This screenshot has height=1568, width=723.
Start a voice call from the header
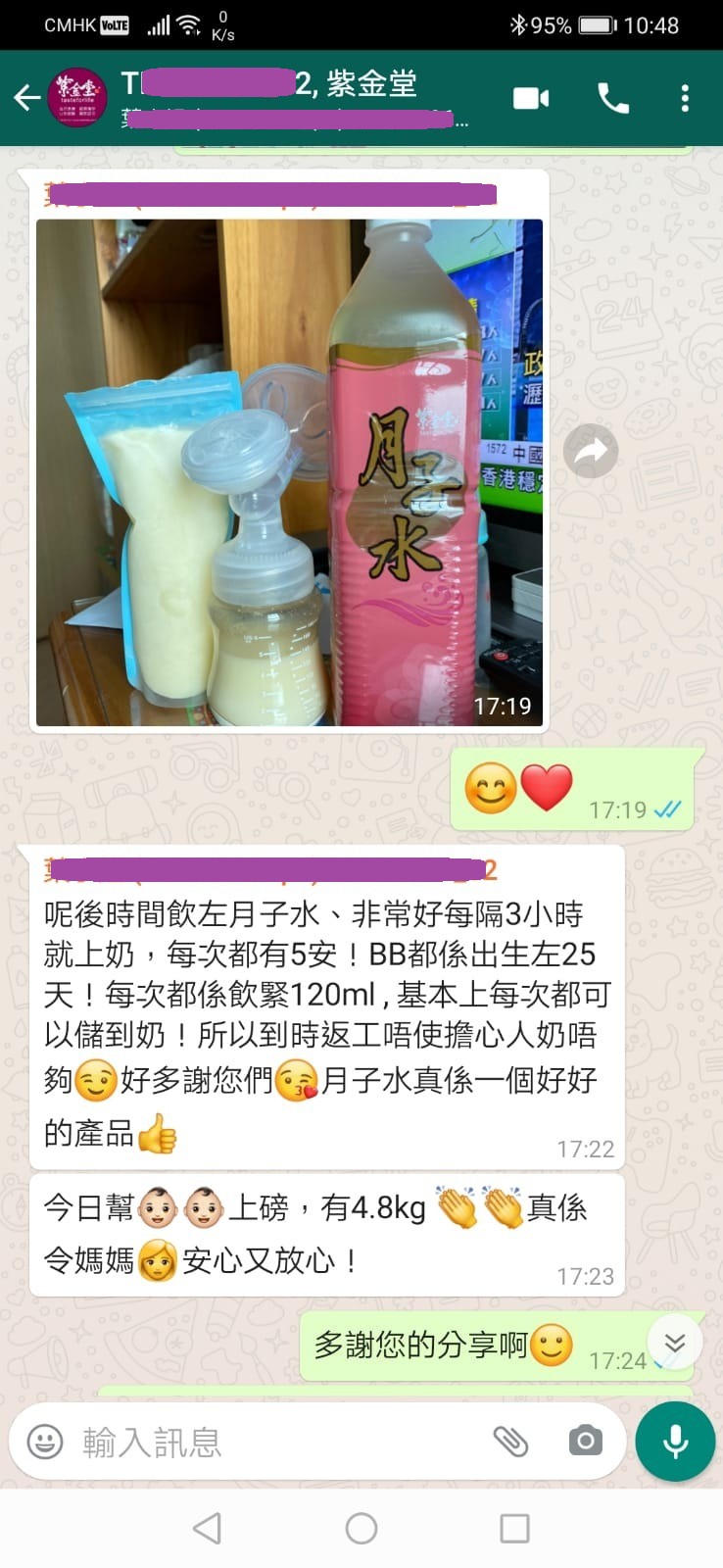click(x=612, y=98)
